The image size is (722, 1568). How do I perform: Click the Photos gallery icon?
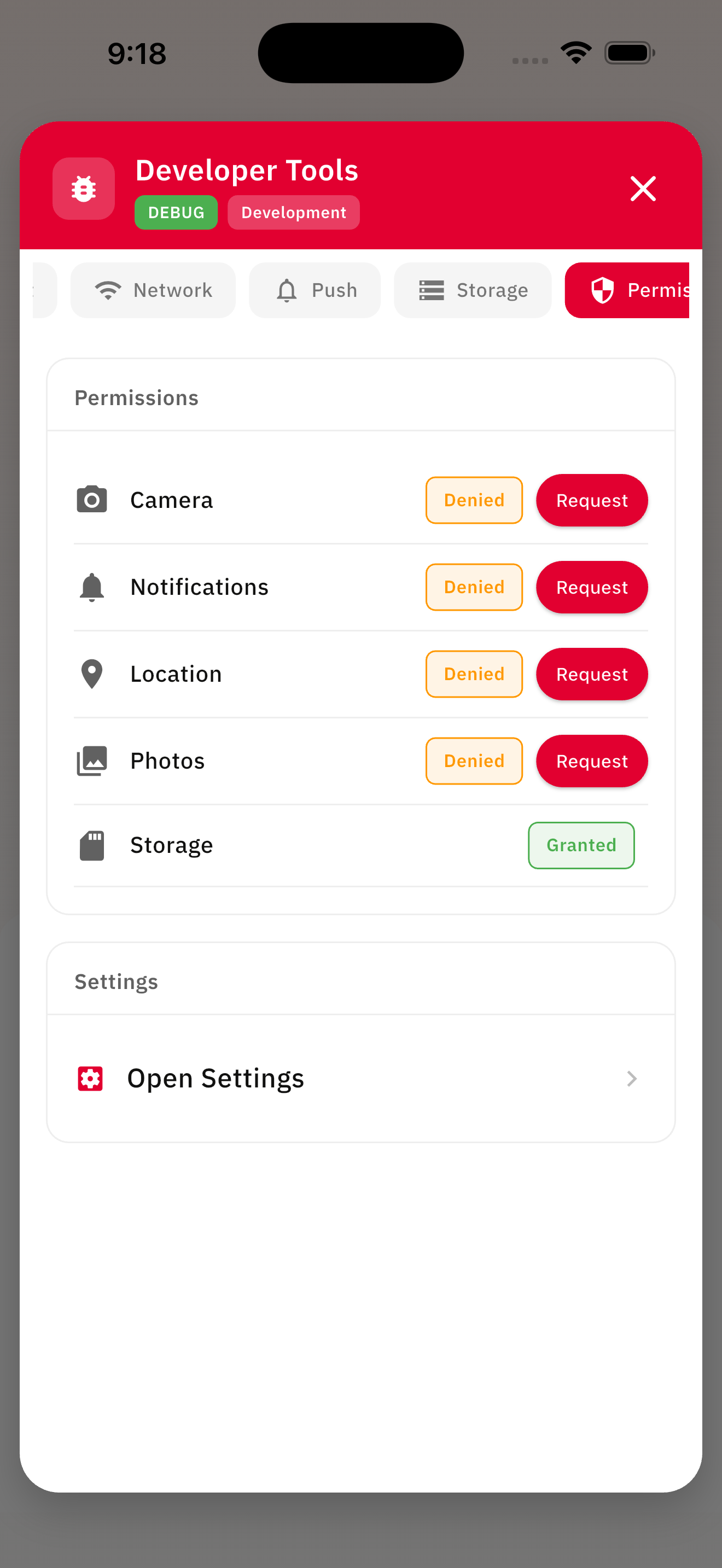tap(91, 760)
